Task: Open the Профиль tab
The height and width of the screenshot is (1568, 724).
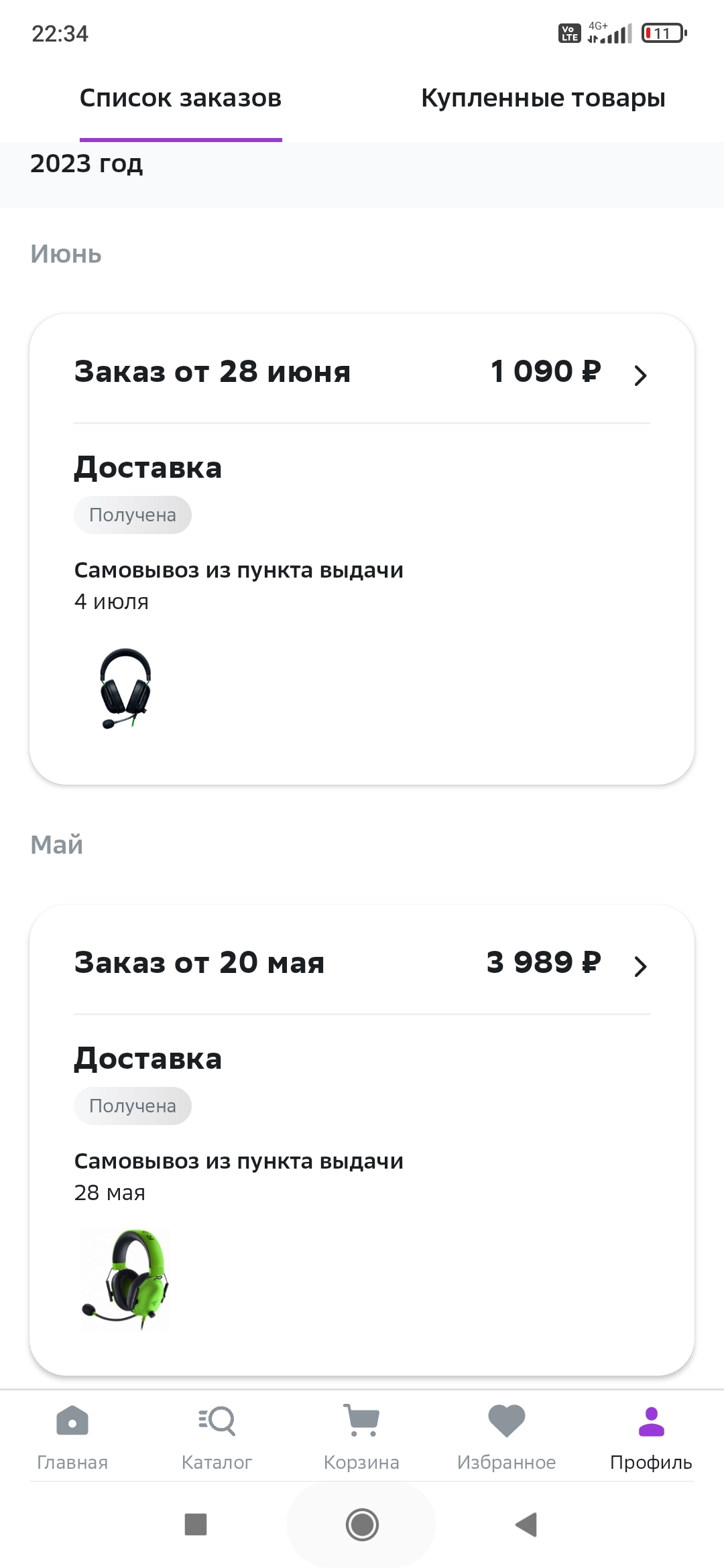Action: [x=650, y=1436]
